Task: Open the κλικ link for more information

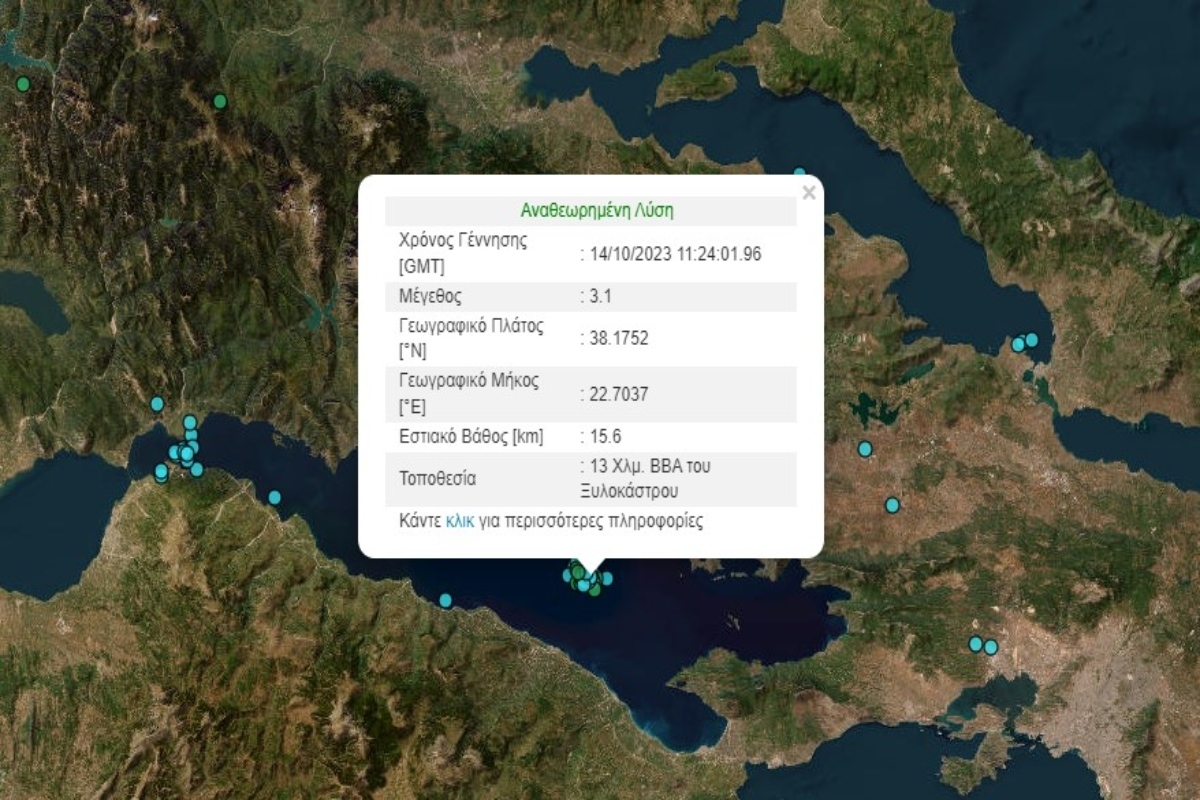Action: point(460,521)
